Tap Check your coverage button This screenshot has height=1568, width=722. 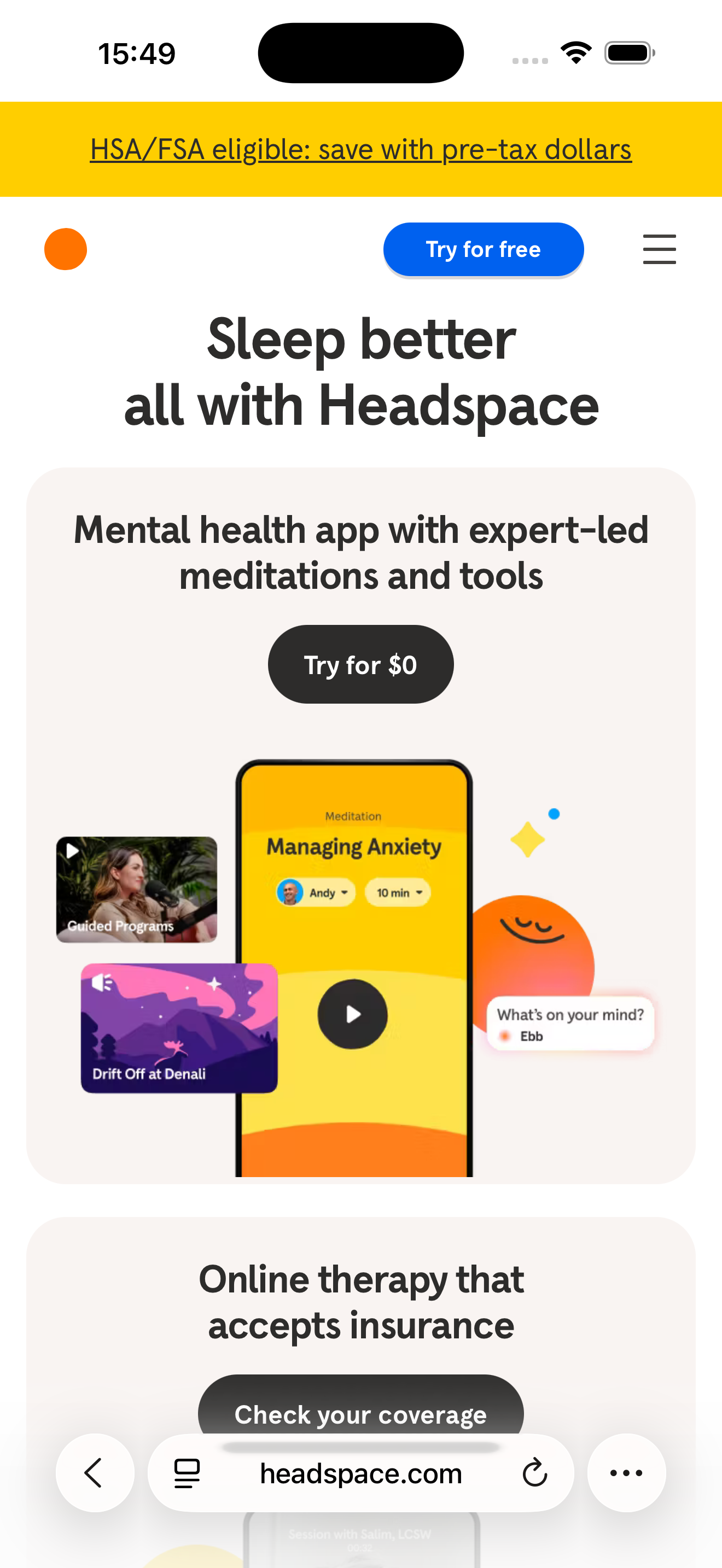360,1409
